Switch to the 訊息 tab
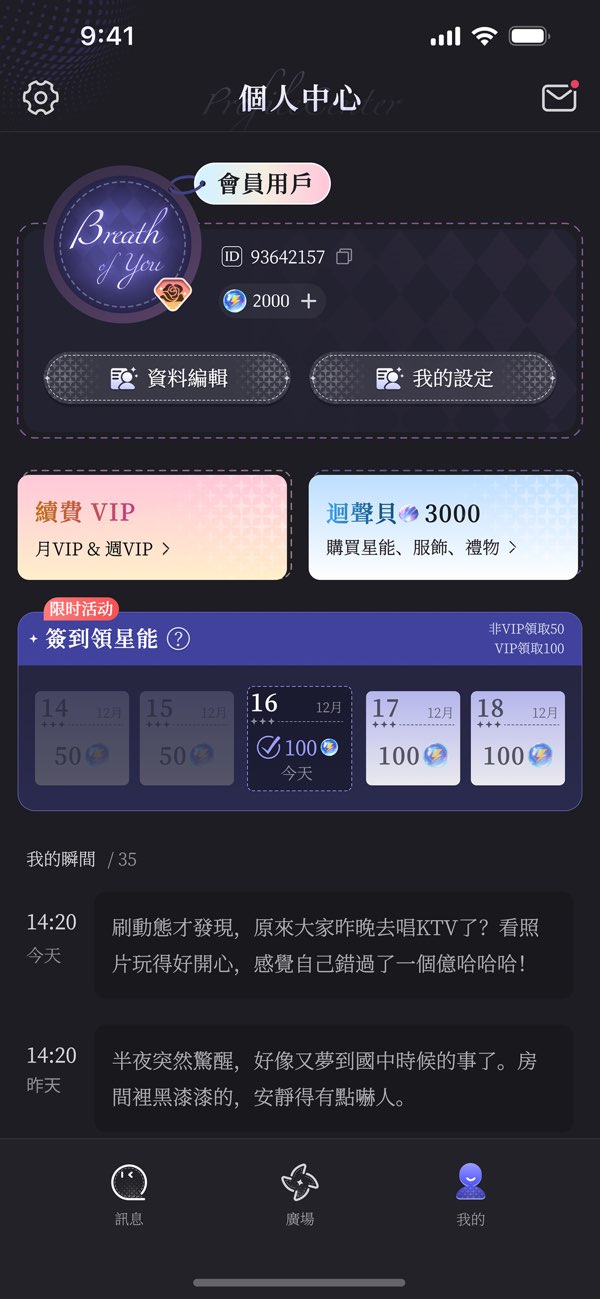600x1299 pixels. [x=129, y=1194]
